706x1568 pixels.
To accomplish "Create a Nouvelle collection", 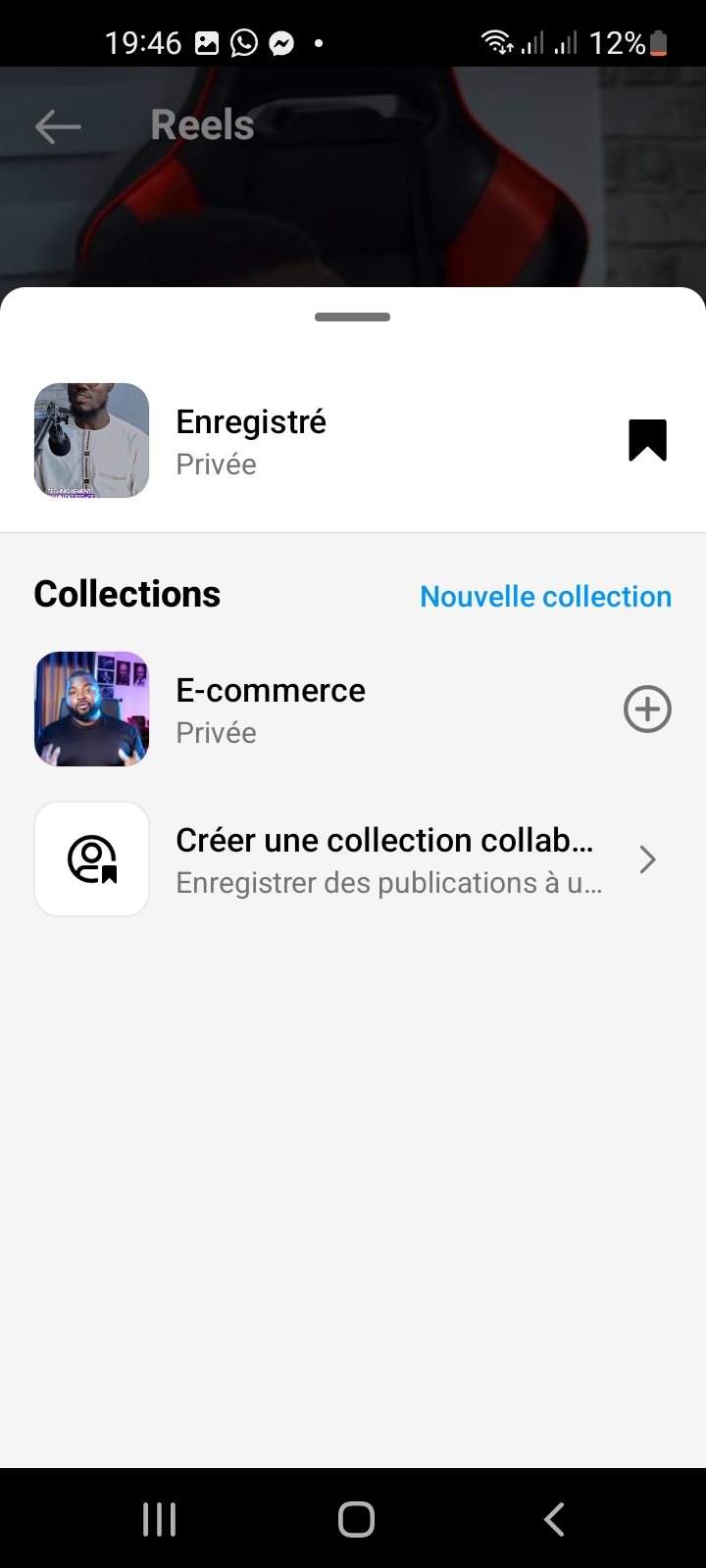I will point(545,596).
